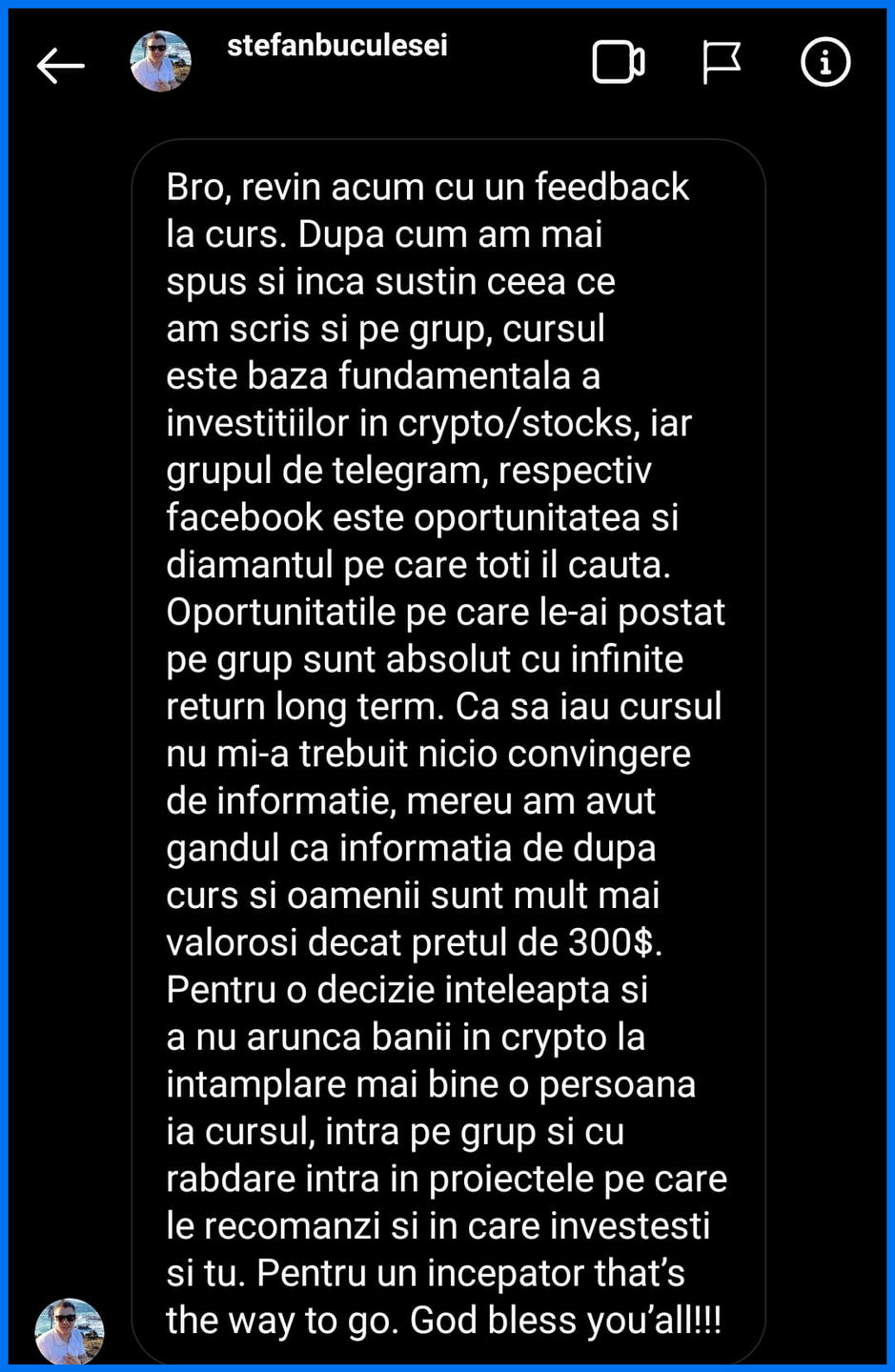Open the conversation info details

[824, 63]
